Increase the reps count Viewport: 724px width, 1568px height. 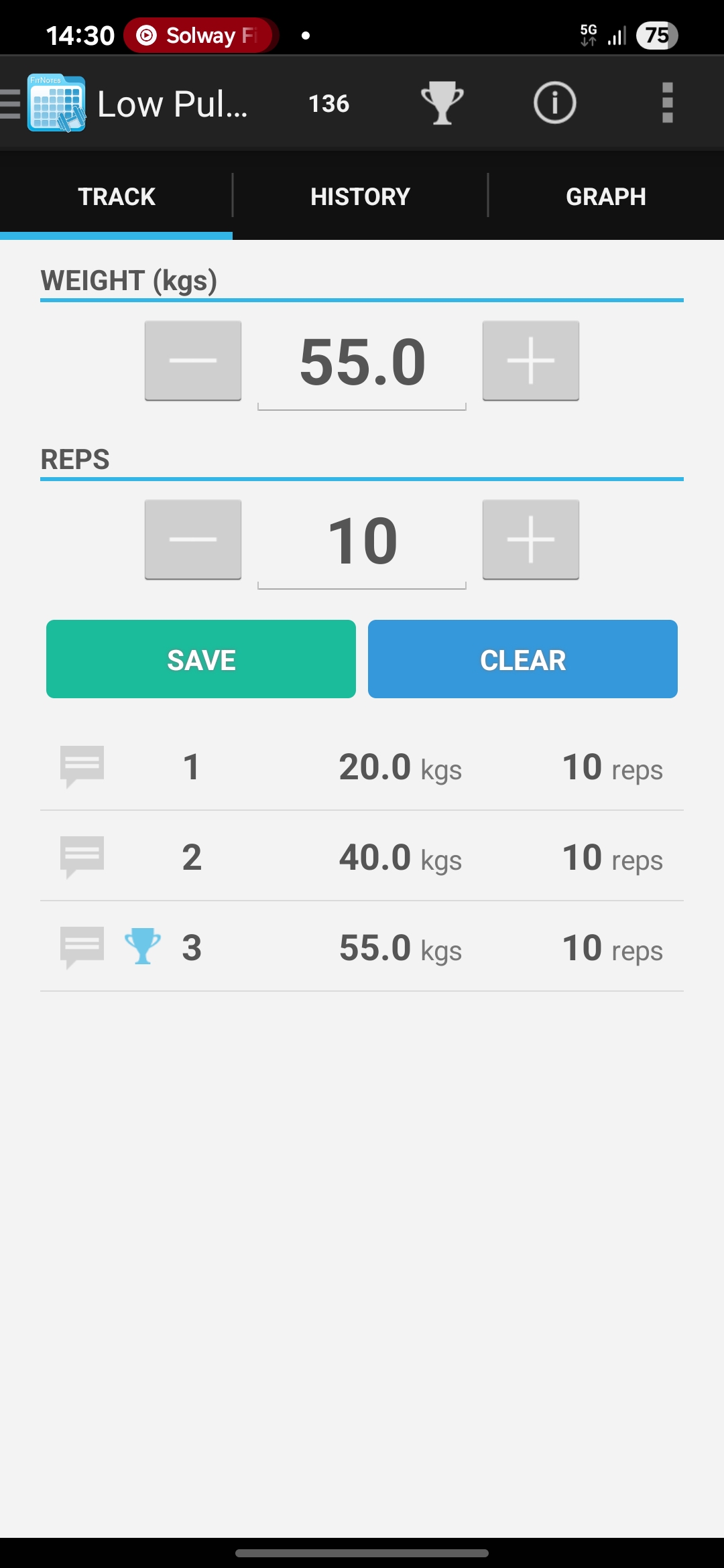(531, 539)
